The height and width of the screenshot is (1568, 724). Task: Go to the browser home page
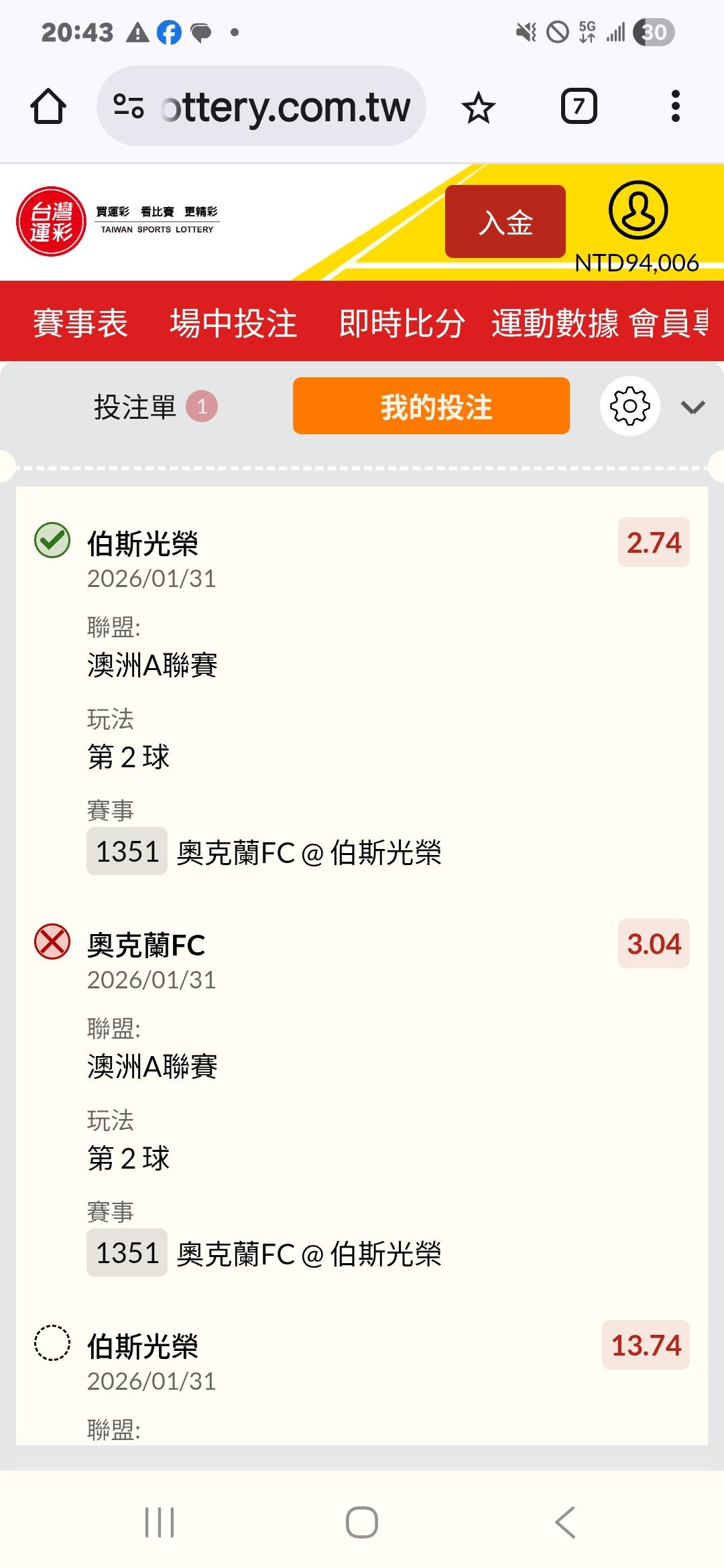(x=48, y=107)
